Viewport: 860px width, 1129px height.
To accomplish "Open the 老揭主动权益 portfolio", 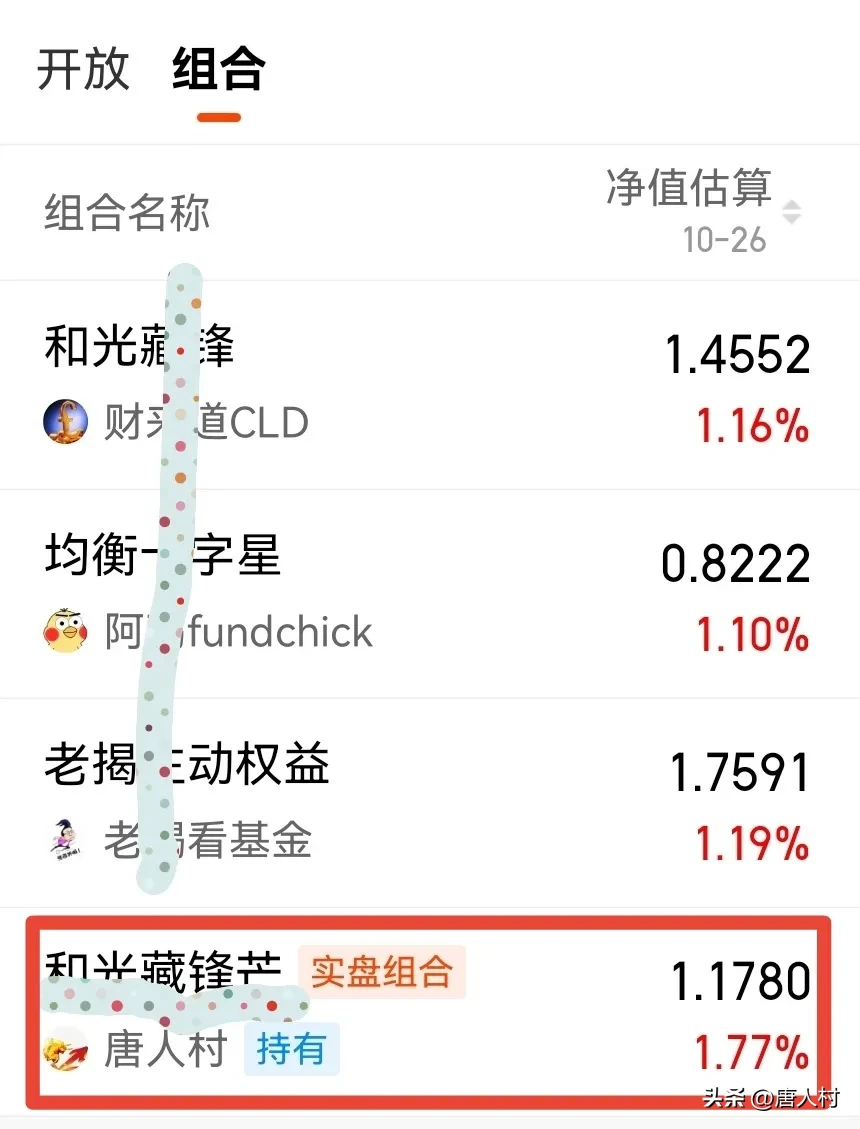I will coord(430,803).
